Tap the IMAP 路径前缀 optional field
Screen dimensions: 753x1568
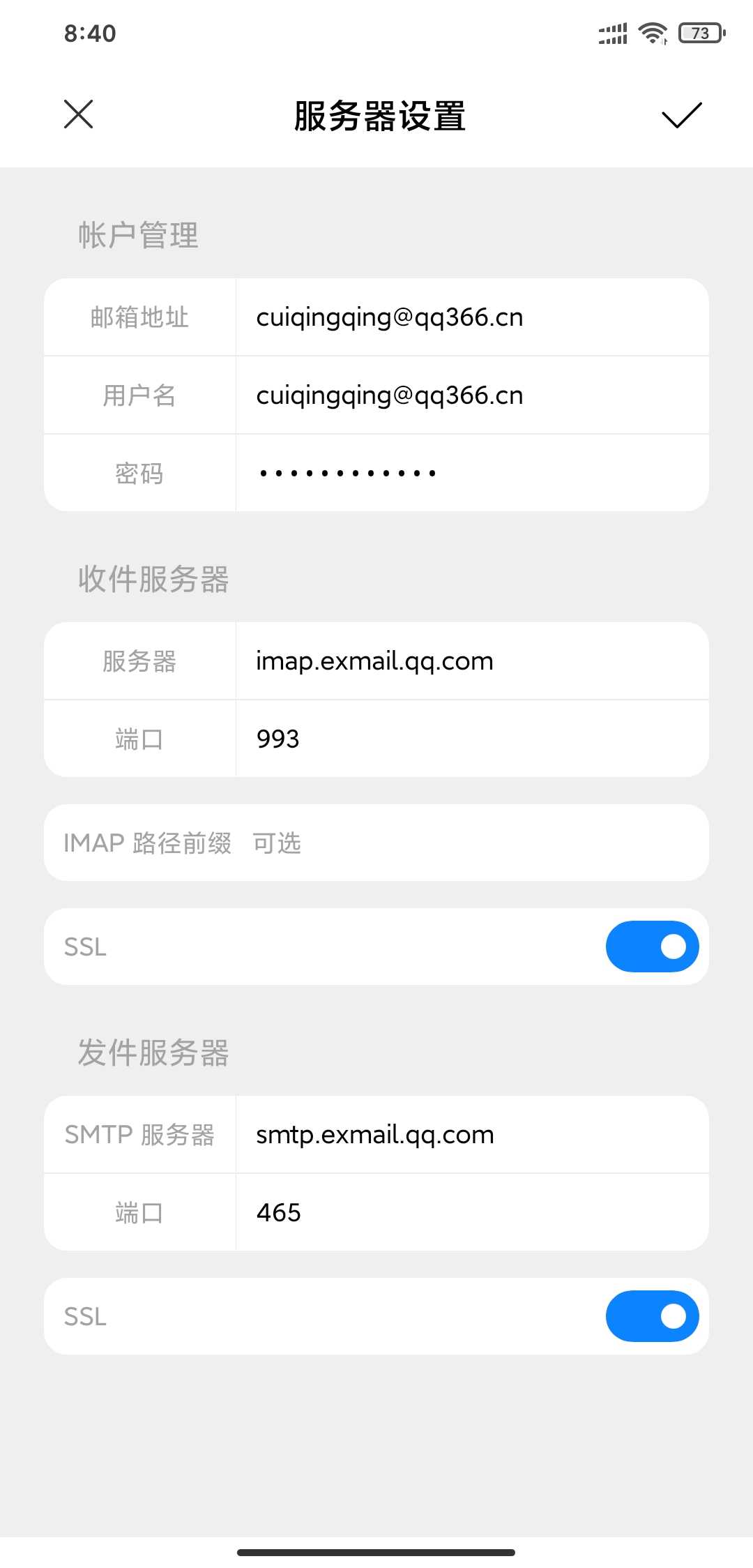coord(474,843)
